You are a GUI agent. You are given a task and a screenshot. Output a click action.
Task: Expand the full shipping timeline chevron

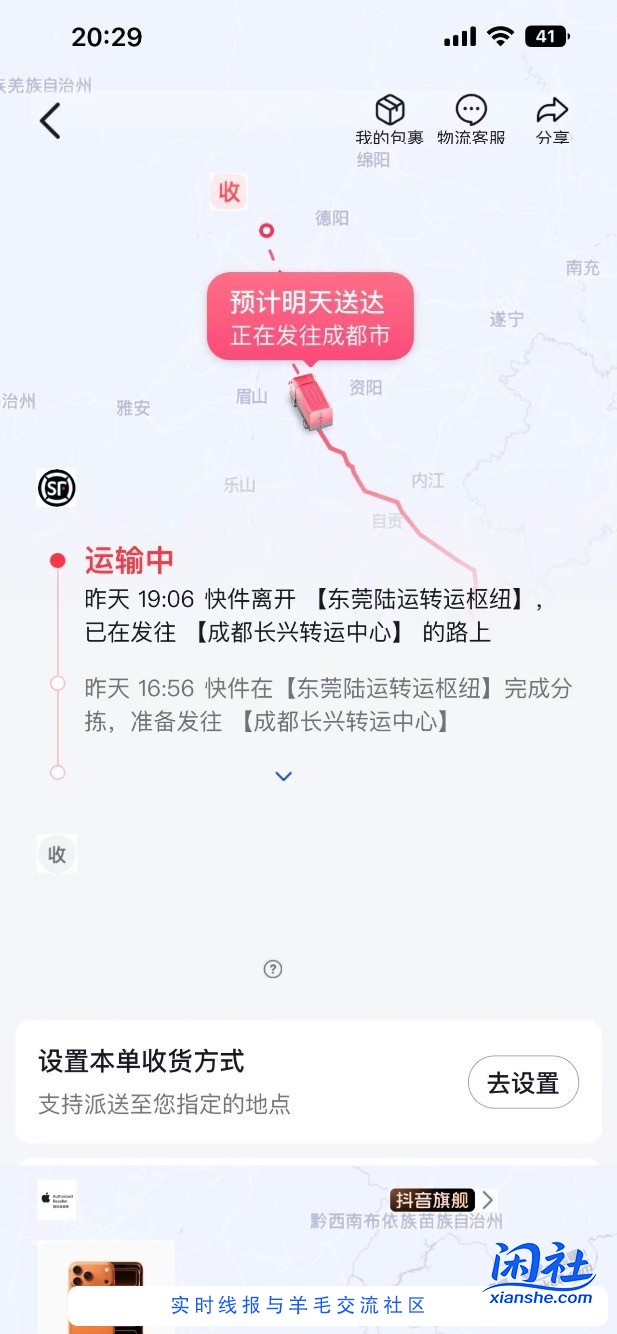(x=284, y=776)
